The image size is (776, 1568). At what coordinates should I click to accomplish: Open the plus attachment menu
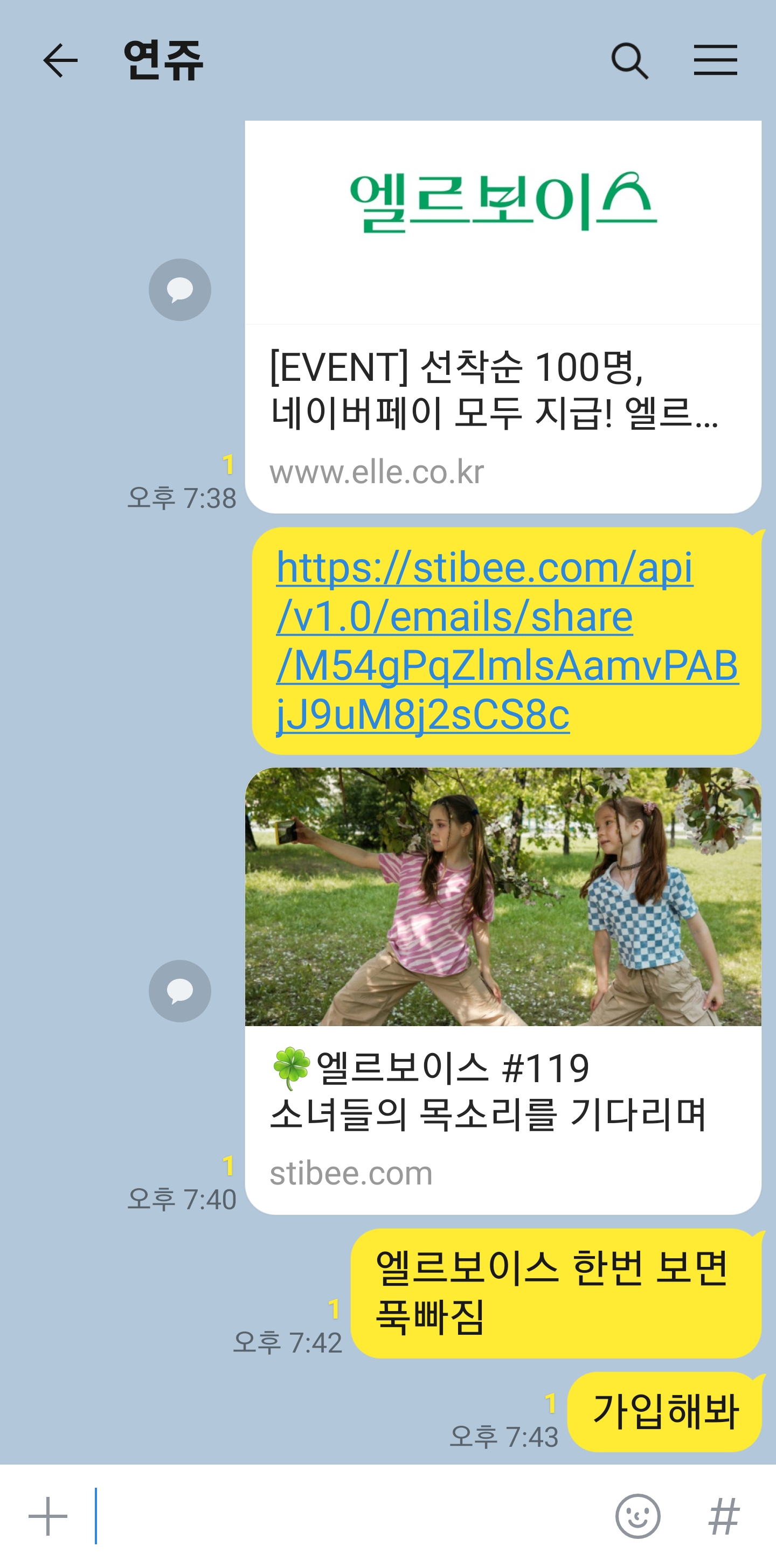coord(48,1516)
